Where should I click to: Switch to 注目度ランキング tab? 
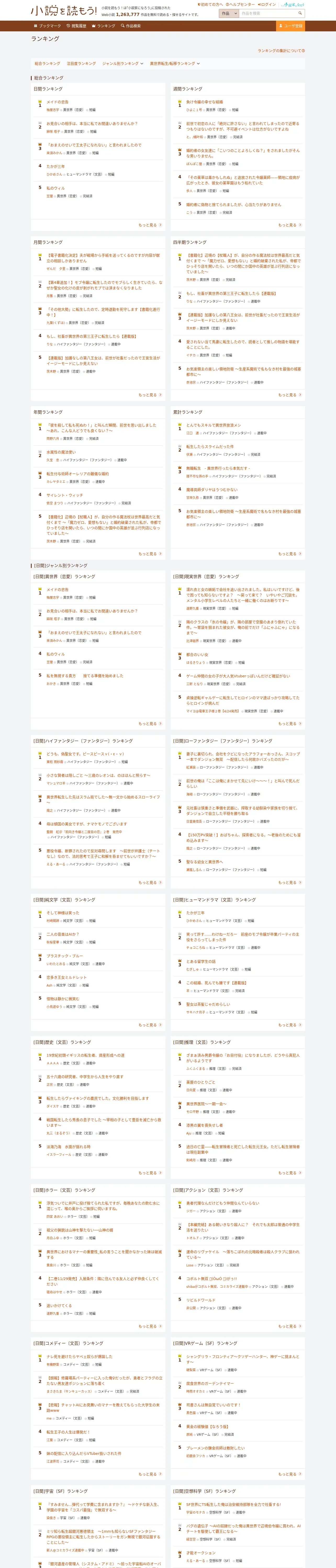coord(81,63)
